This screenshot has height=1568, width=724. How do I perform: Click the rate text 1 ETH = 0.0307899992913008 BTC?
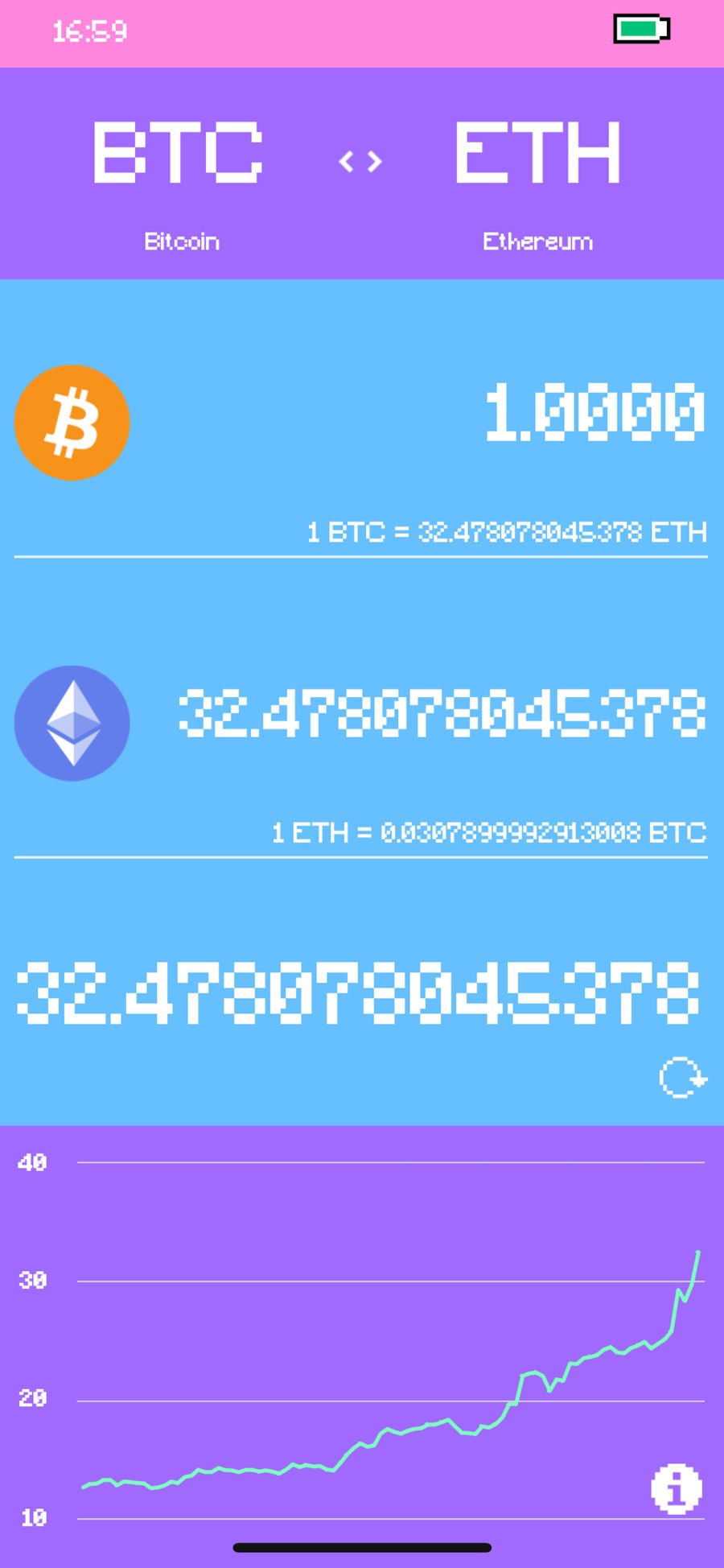[488, 834]
